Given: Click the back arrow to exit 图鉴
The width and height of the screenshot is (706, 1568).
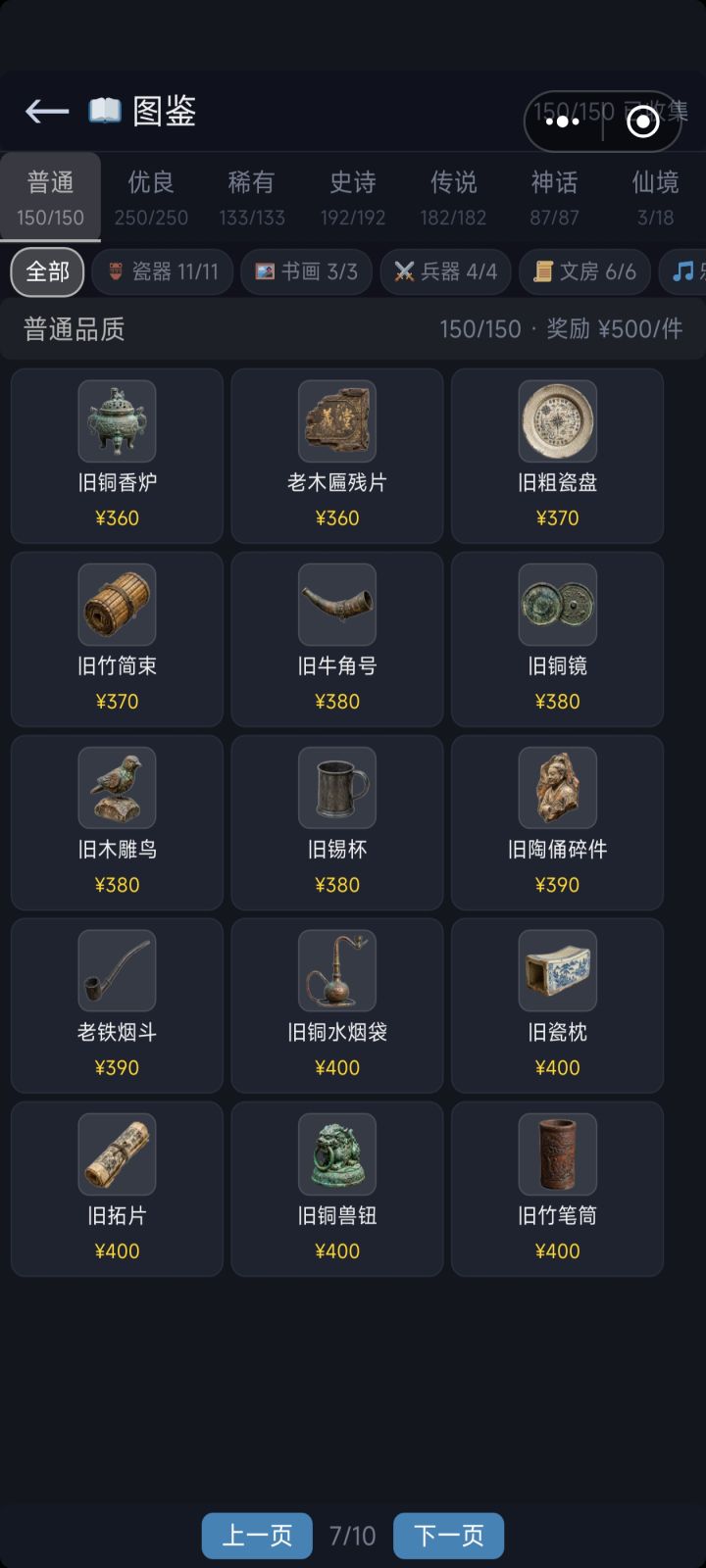Looking at the screenshot, I should tap(44, 111).
